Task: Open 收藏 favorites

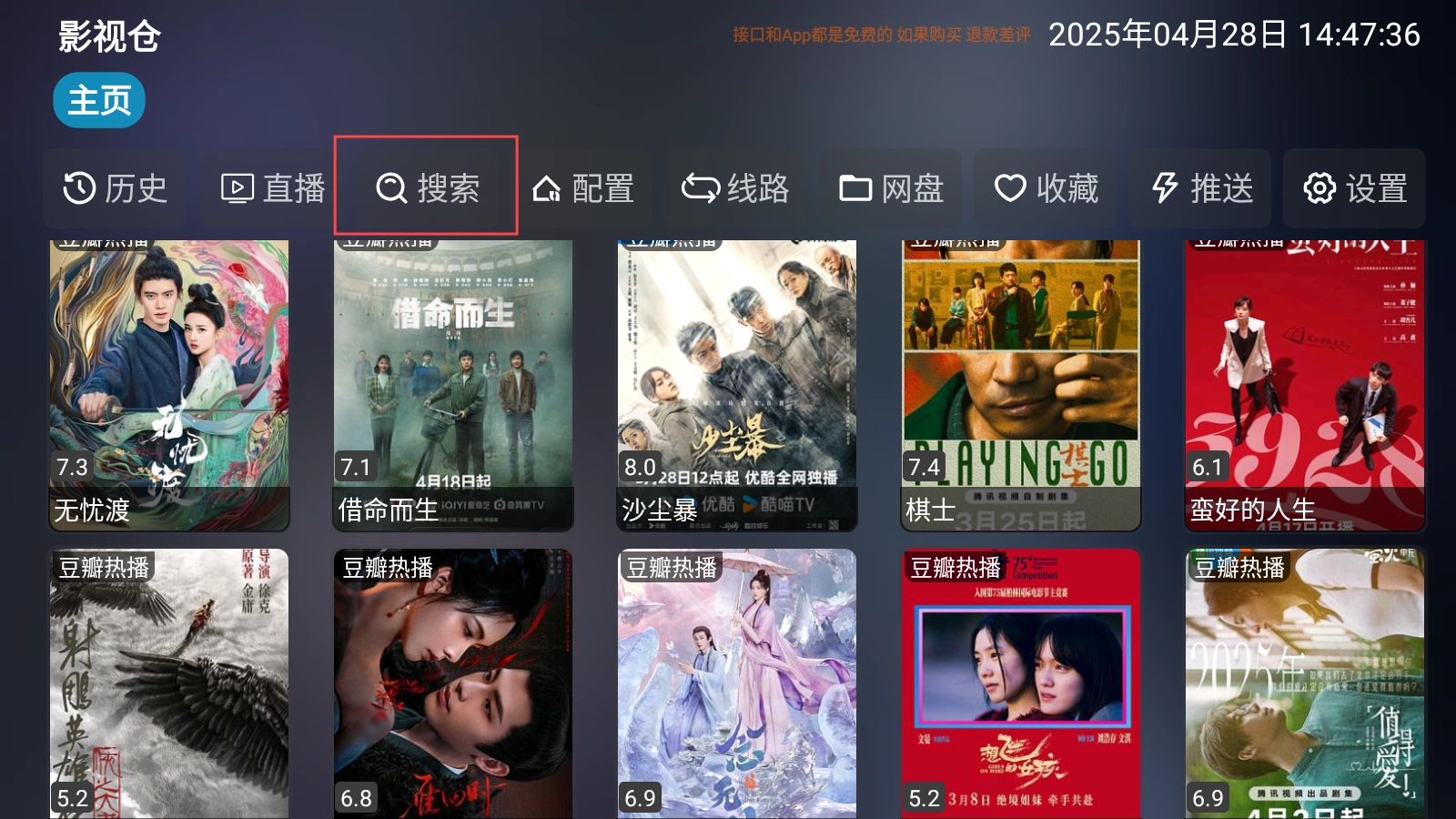Action: pos(1046,188)
